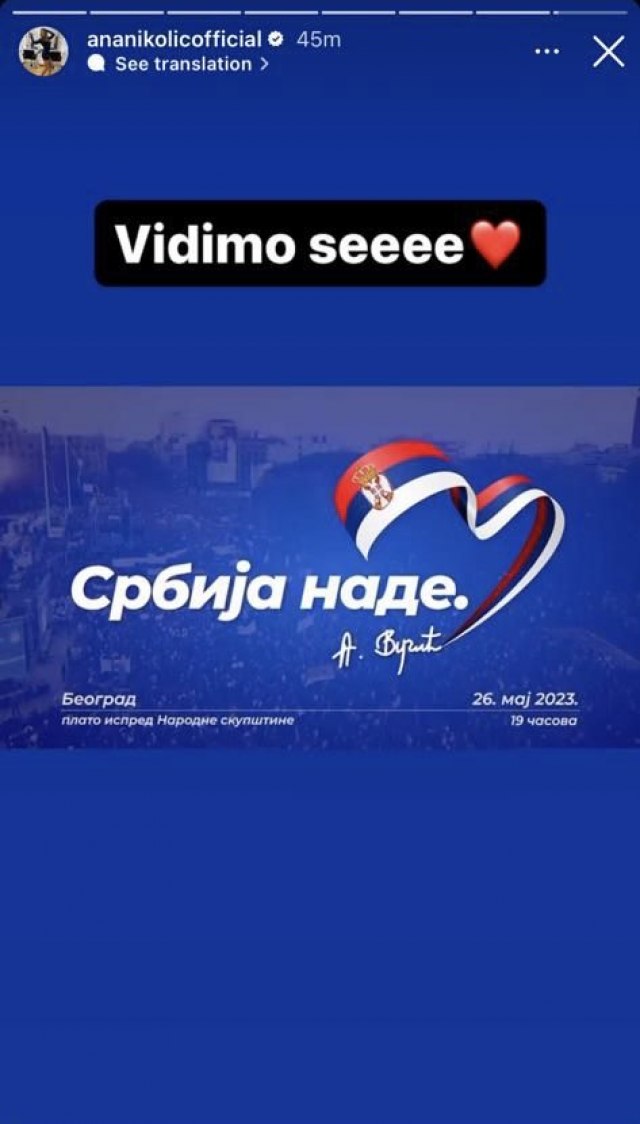Close the story viewer

pyautogui.click(x=608, y=51)
